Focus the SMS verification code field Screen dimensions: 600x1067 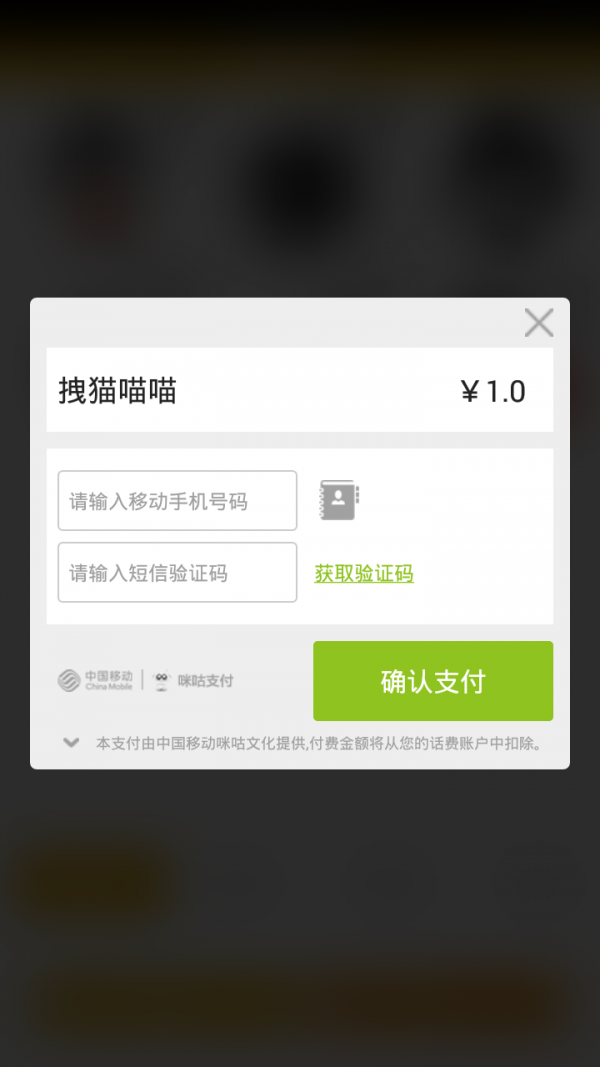point(177,573)
